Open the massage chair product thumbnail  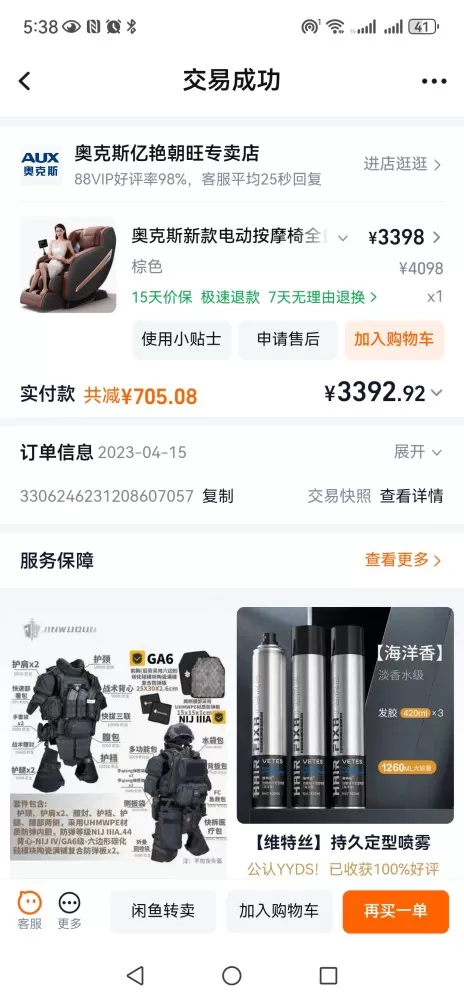68,265
